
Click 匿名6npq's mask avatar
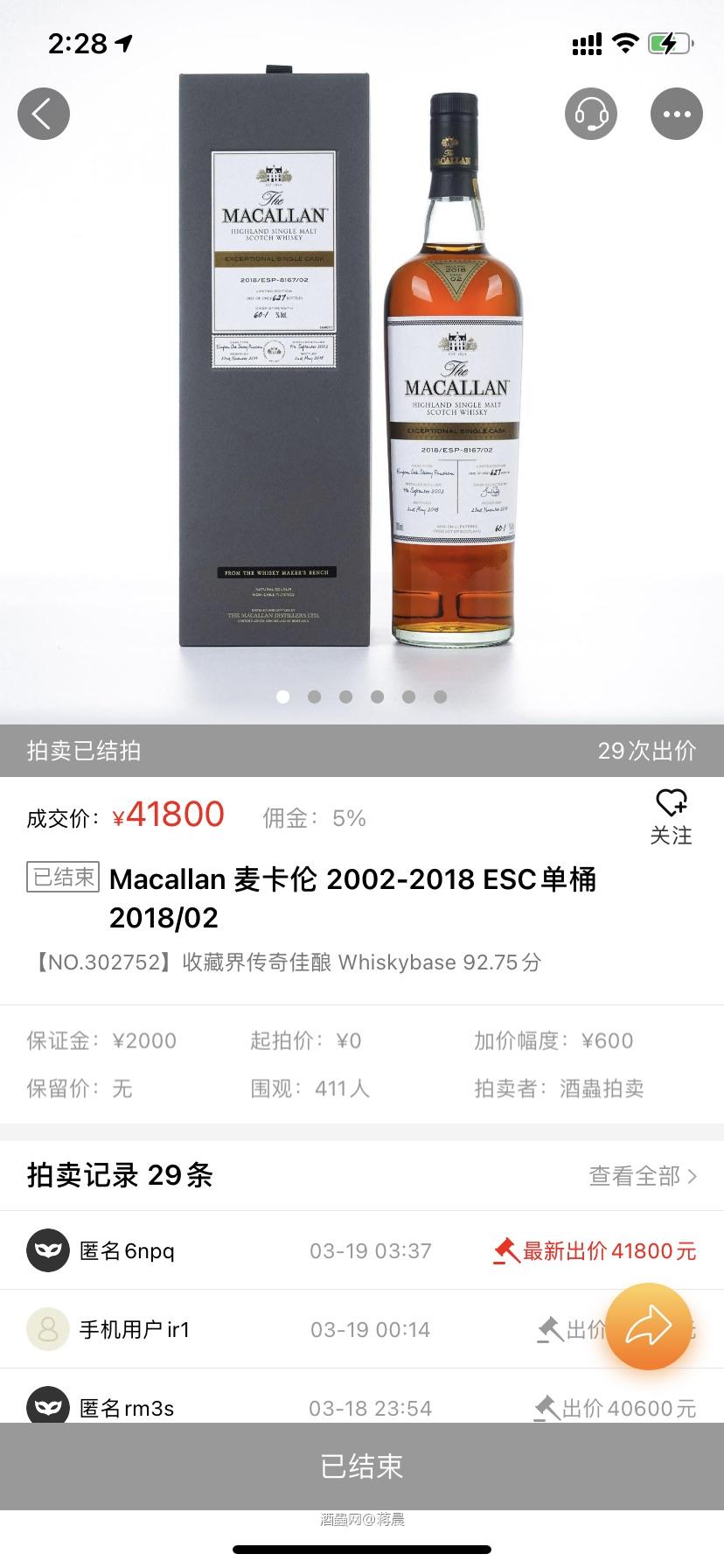click(x=48, y=1250)
